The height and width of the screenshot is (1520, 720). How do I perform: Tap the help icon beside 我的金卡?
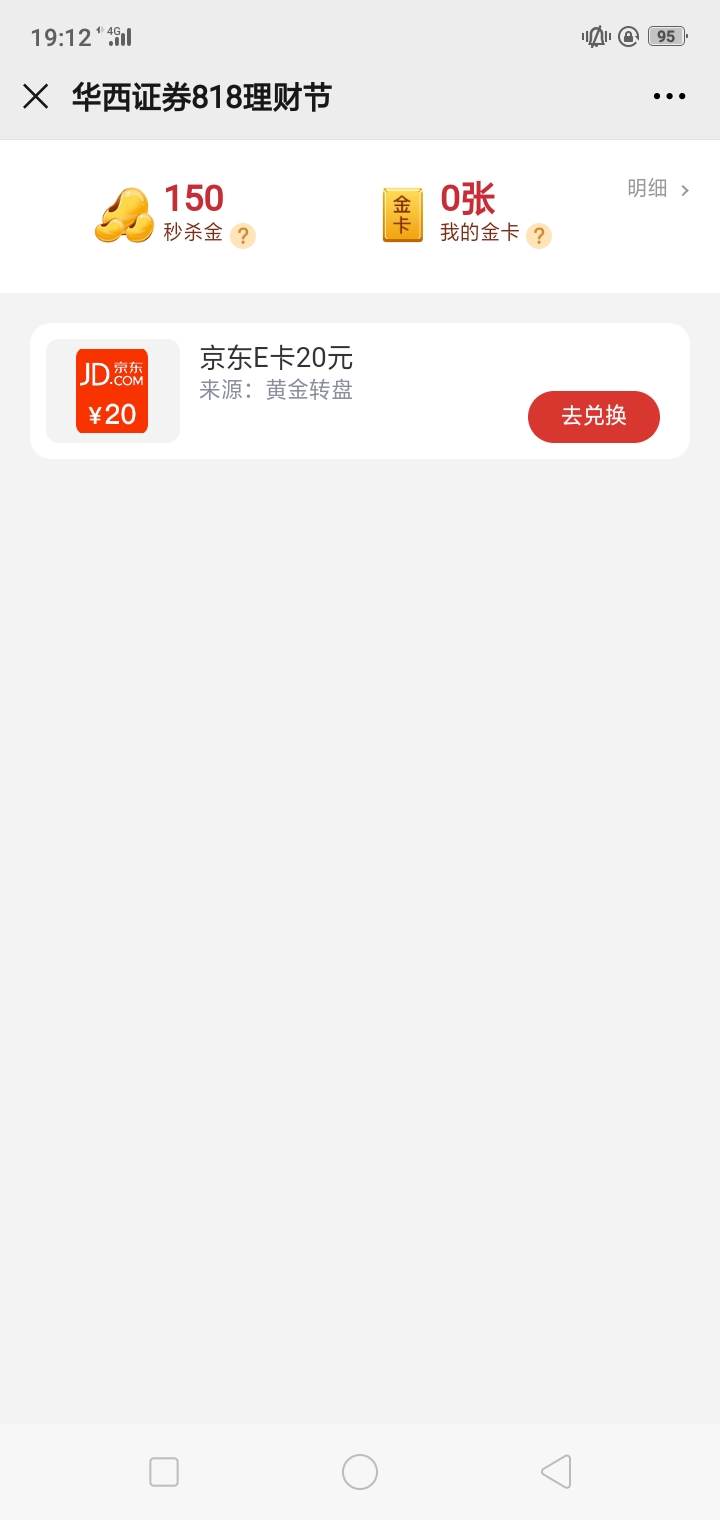[539, 236]
